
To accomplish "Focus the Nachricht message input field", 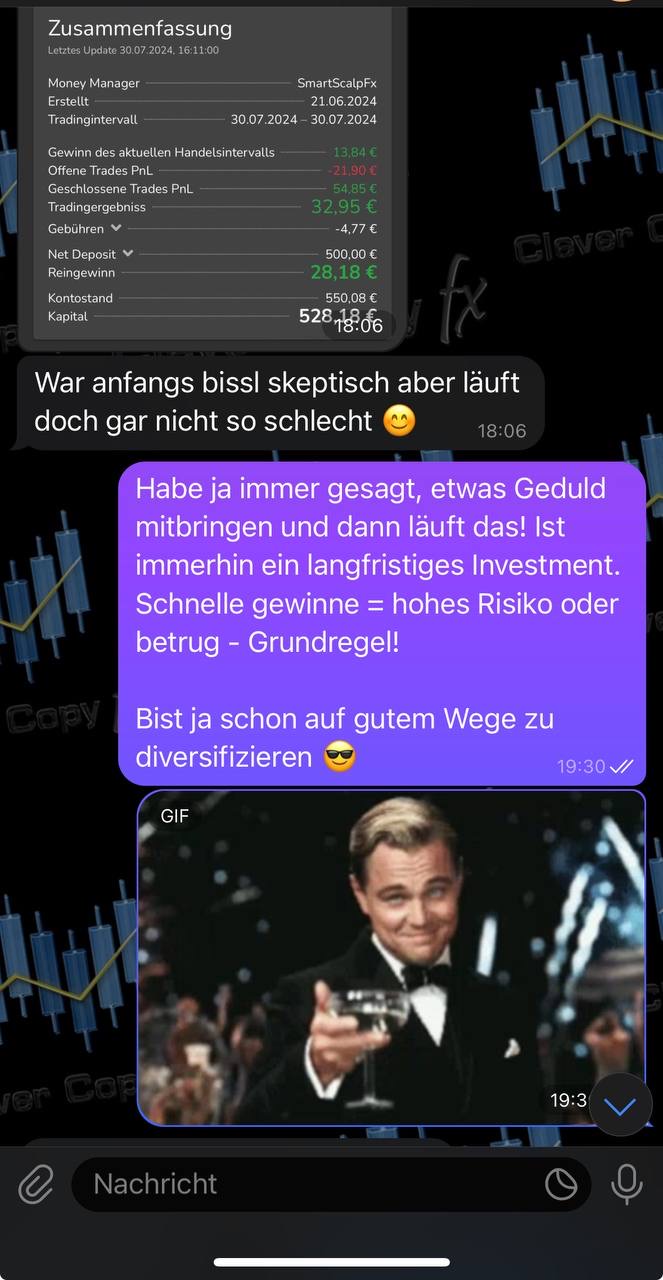I will coord(300,1185).
